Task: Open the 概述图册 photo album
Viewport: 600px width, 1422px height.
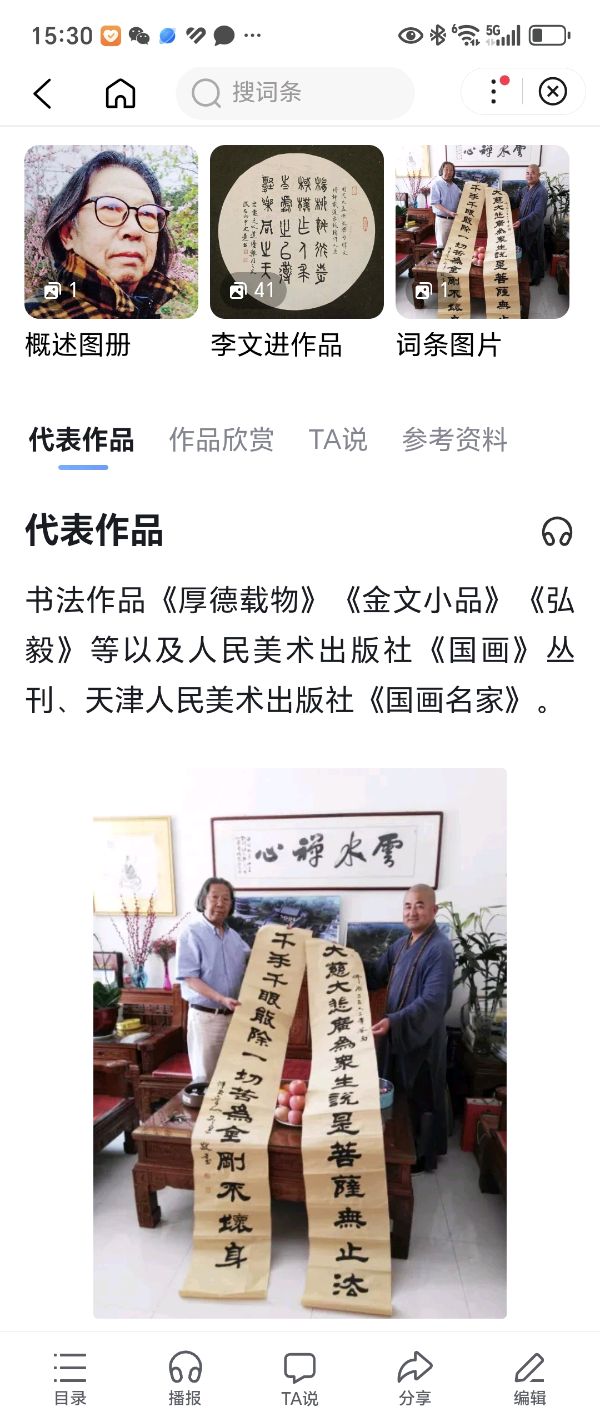Action: (x=111, y=232)
